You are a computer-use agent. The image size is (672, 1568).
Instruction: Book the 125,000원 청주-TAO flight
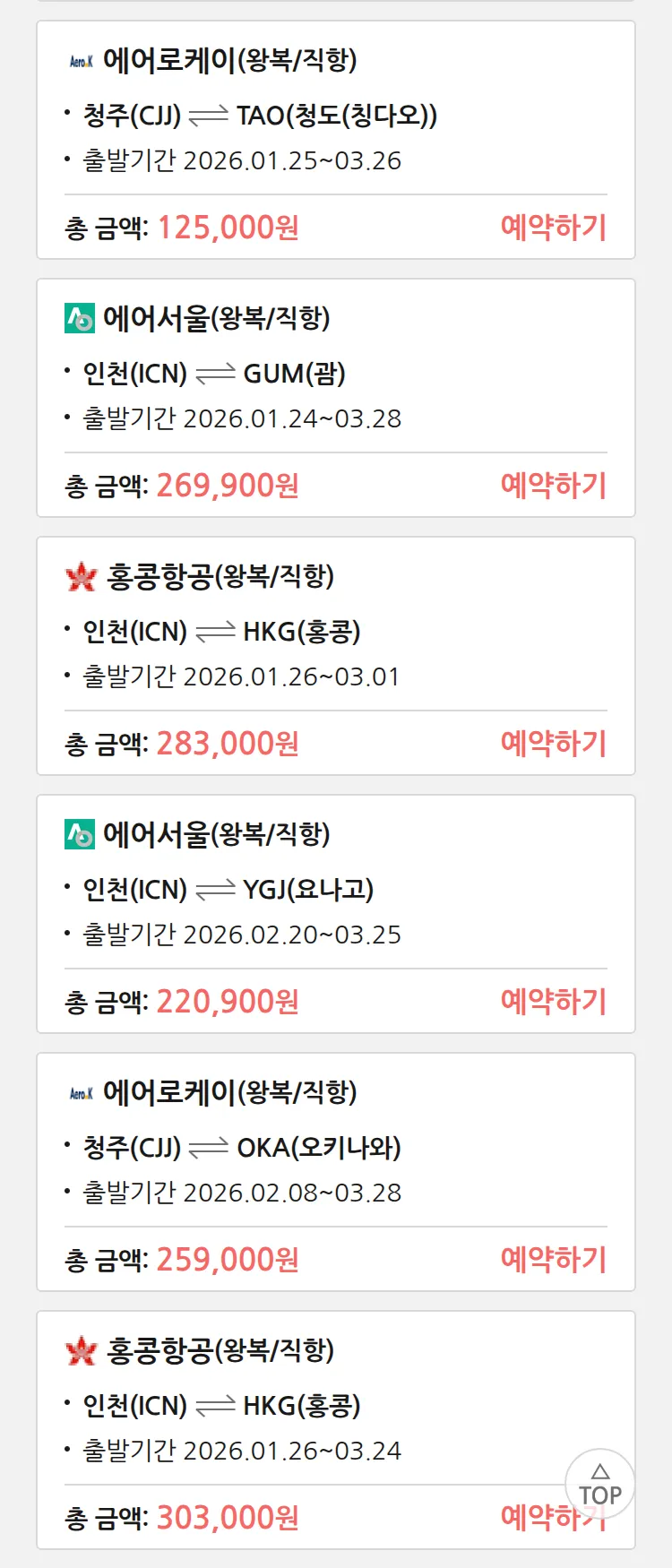click(x=553, y=228)
